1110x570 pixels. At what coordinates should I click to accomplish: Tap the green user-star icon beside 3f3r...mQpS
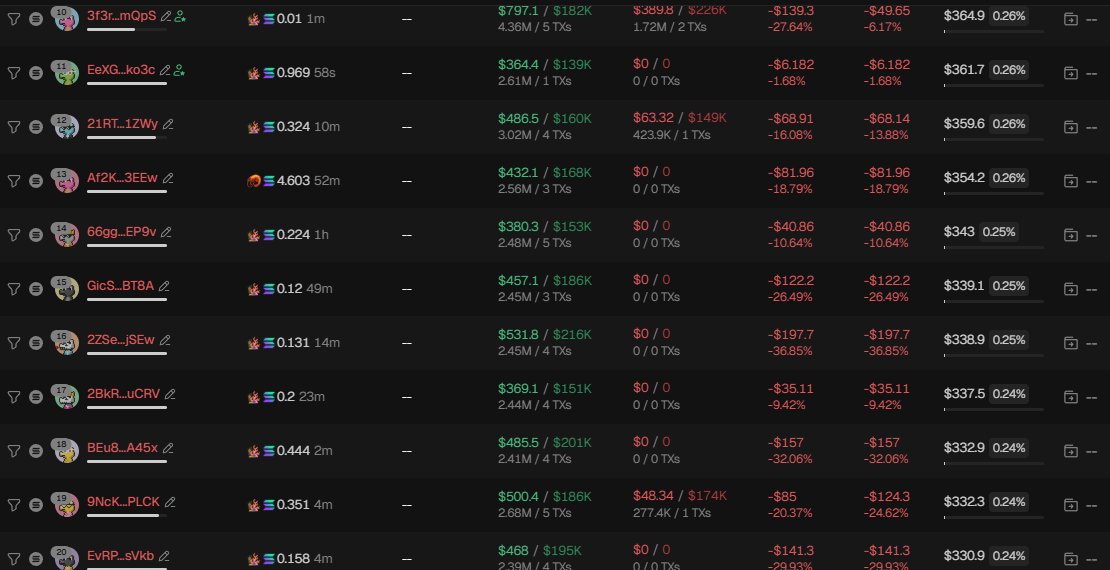click(181, 16)
